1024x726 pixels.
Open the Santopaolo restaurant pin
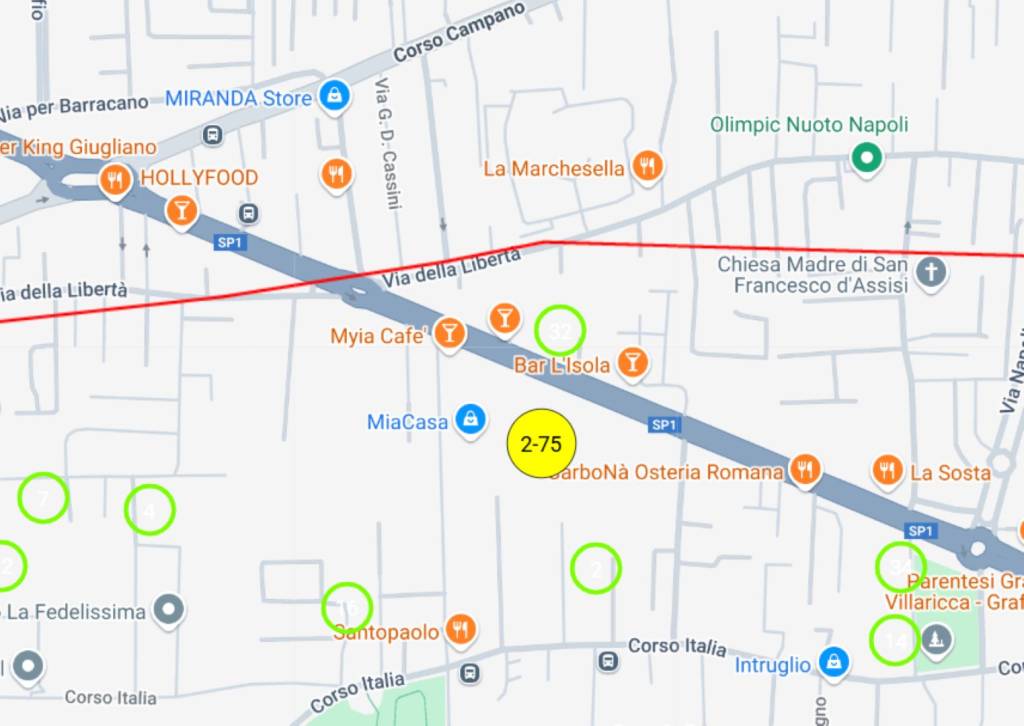[460, 629]
